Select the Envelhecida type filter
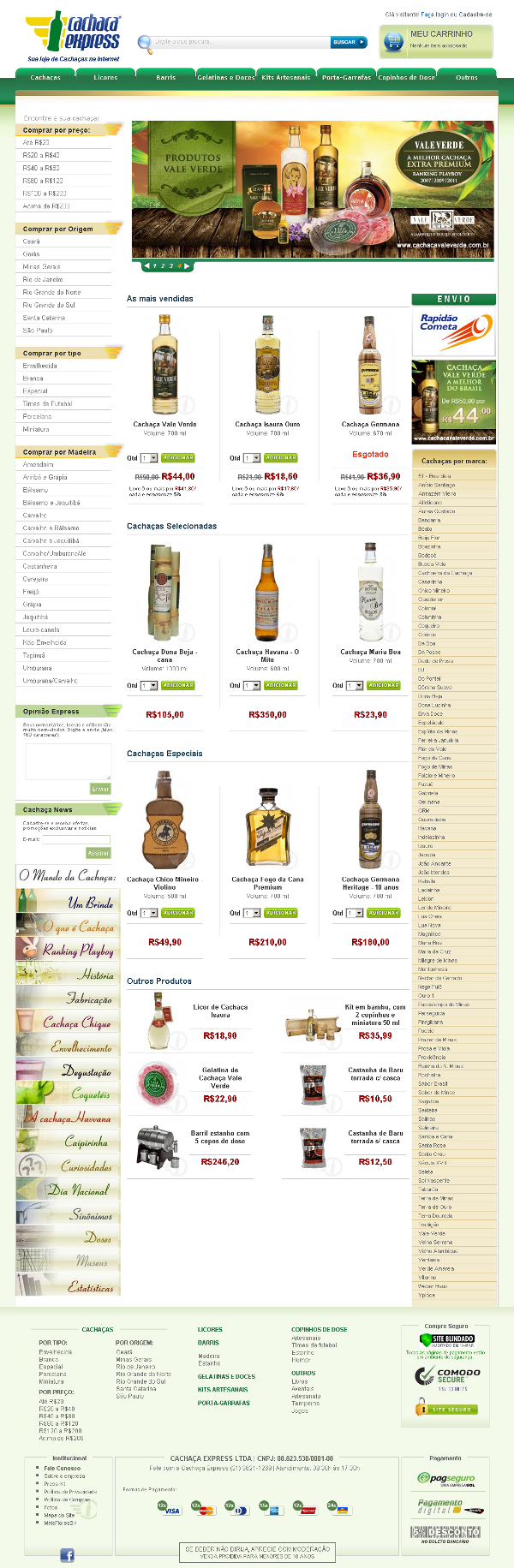This screenshot has width=514, height=1568. pos(39,366)
